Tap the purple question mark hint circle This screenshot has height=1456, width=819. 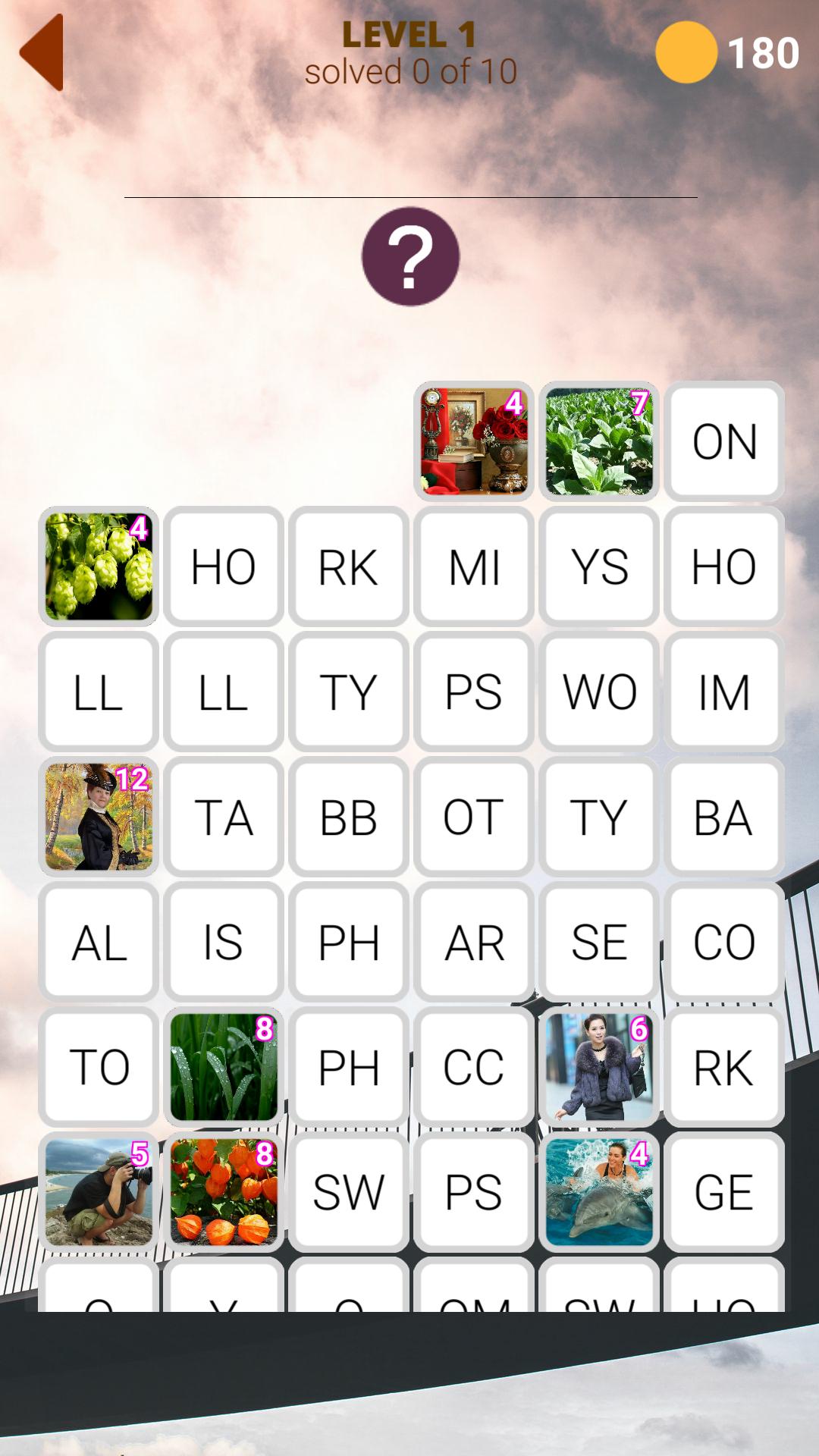(x=409, y=258)
